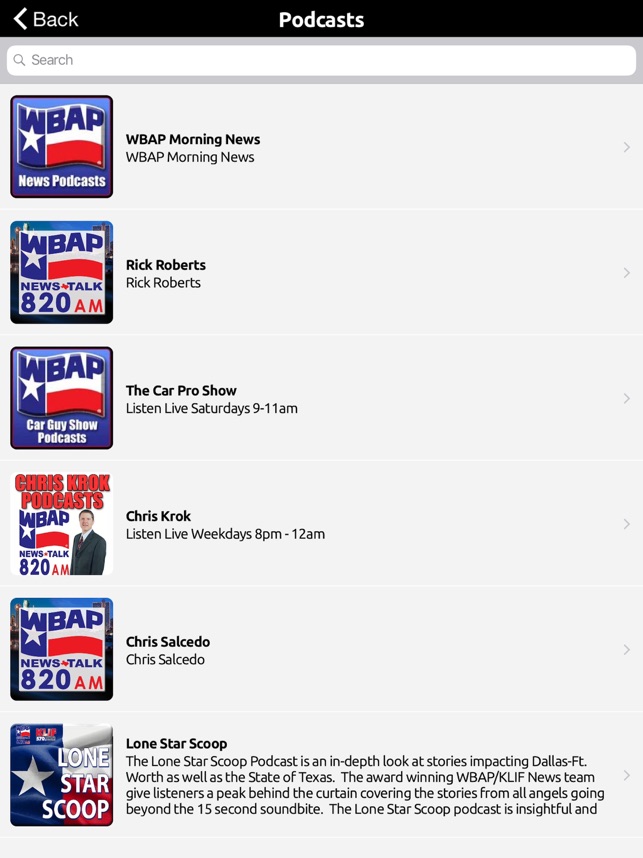
Task: Open the Lone Star Scoop podcast
Action: click(321, 775)
